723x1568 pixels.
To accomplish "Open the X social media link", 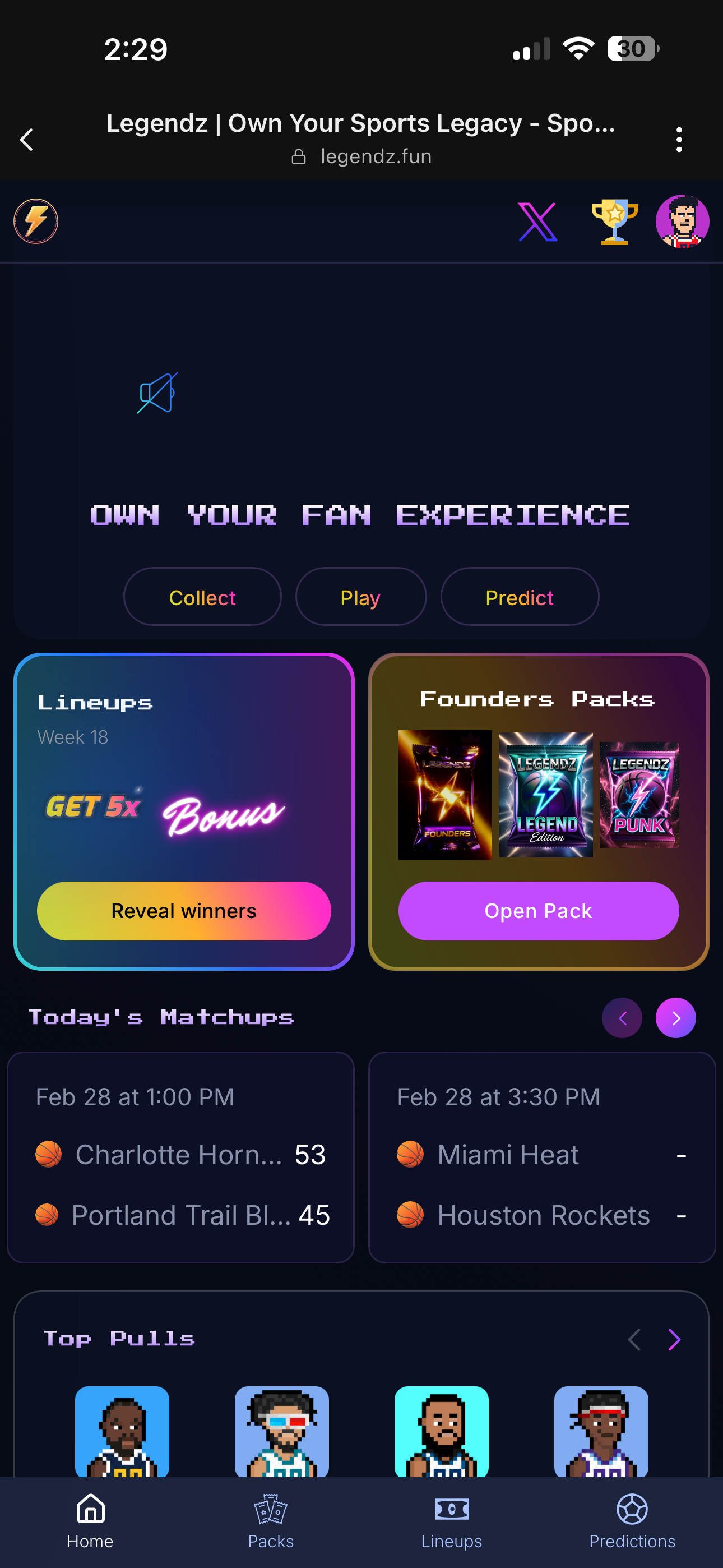I will pyautogui.click(x=538, y=221).
